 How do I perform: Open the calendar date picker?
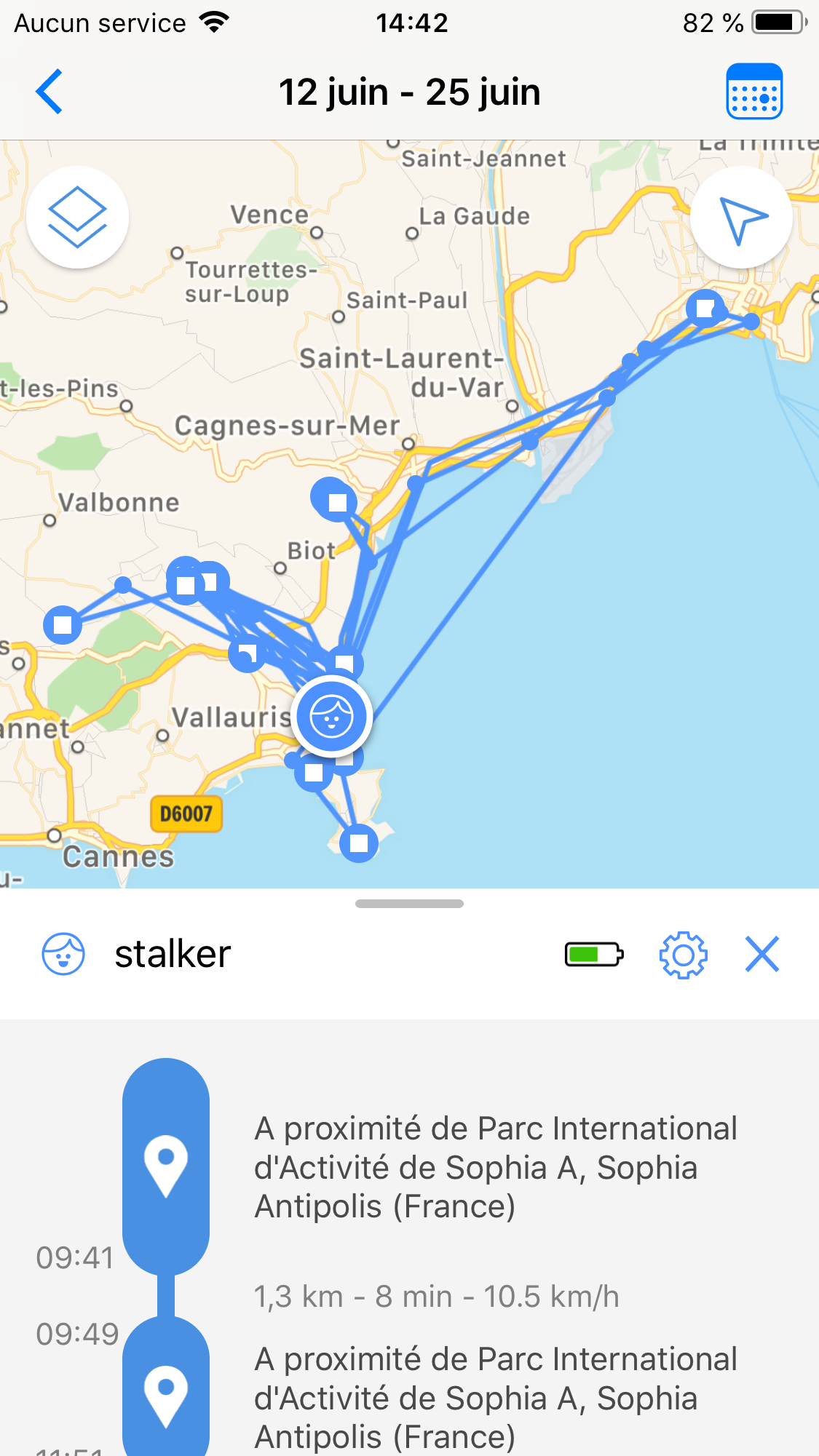754,92
